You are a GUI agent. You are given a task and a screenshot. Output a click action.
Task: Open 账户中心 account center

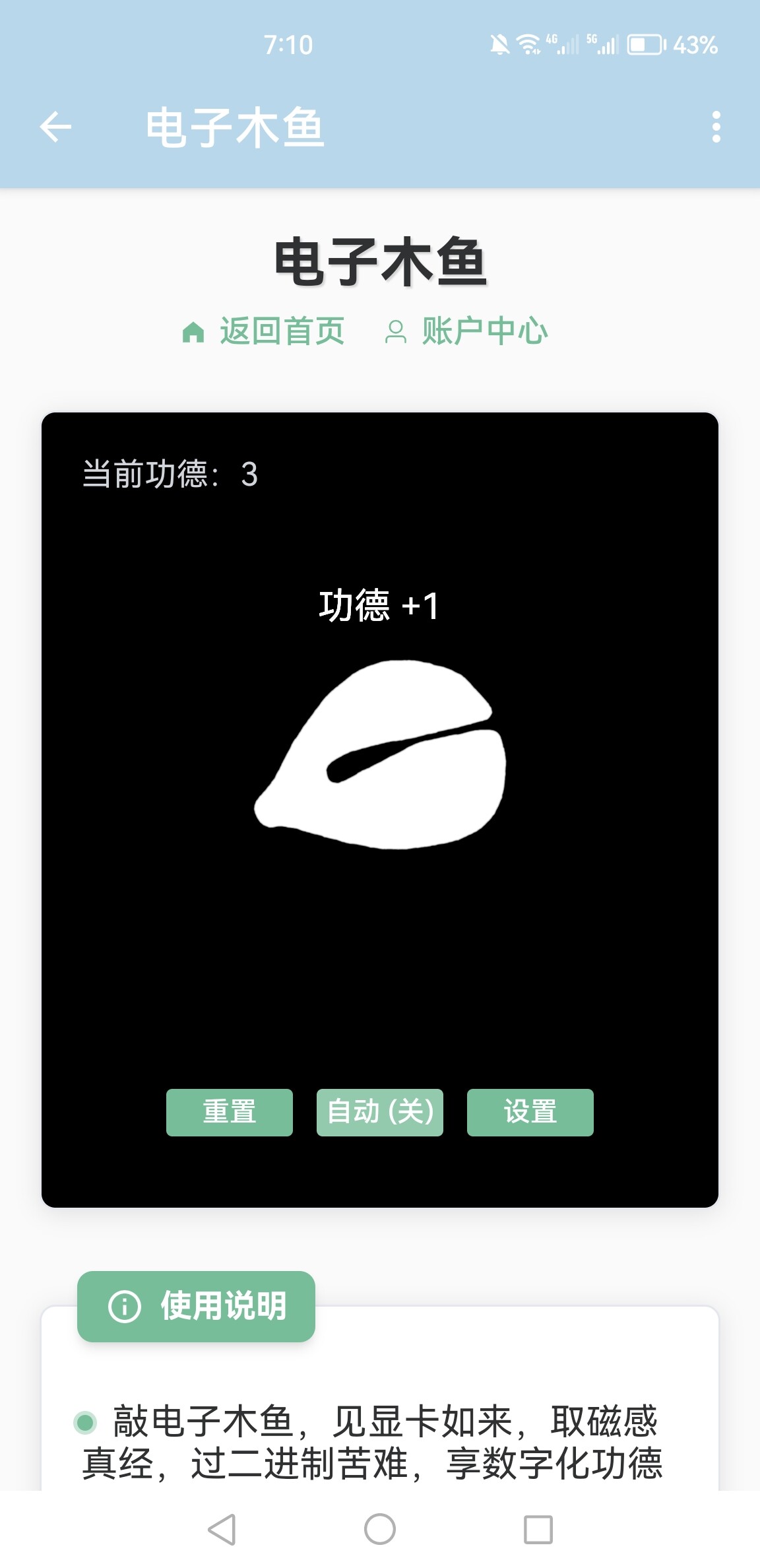tap(466, 331)
